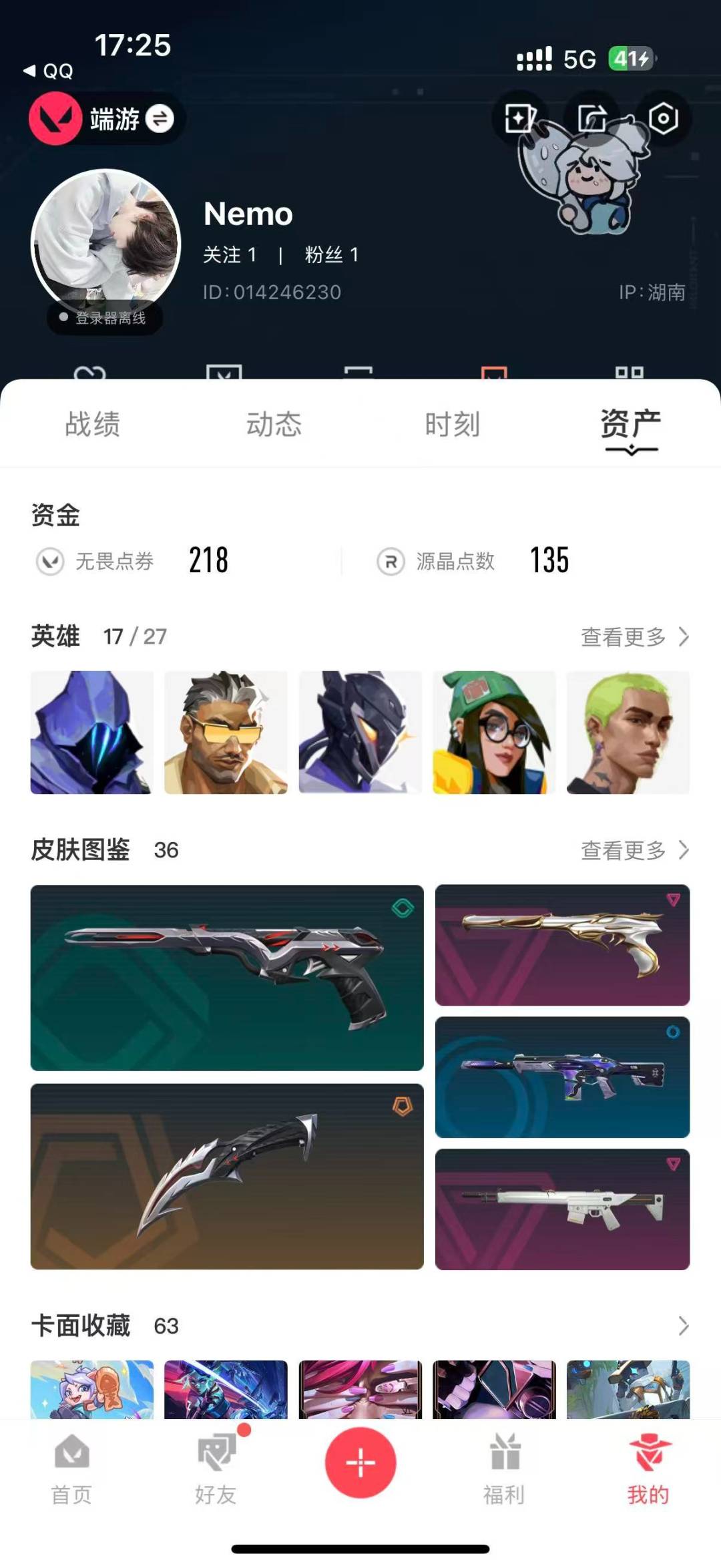Open the green-beanie hero portrait
The image size is (721, 1568).
[x=494, y=733]
